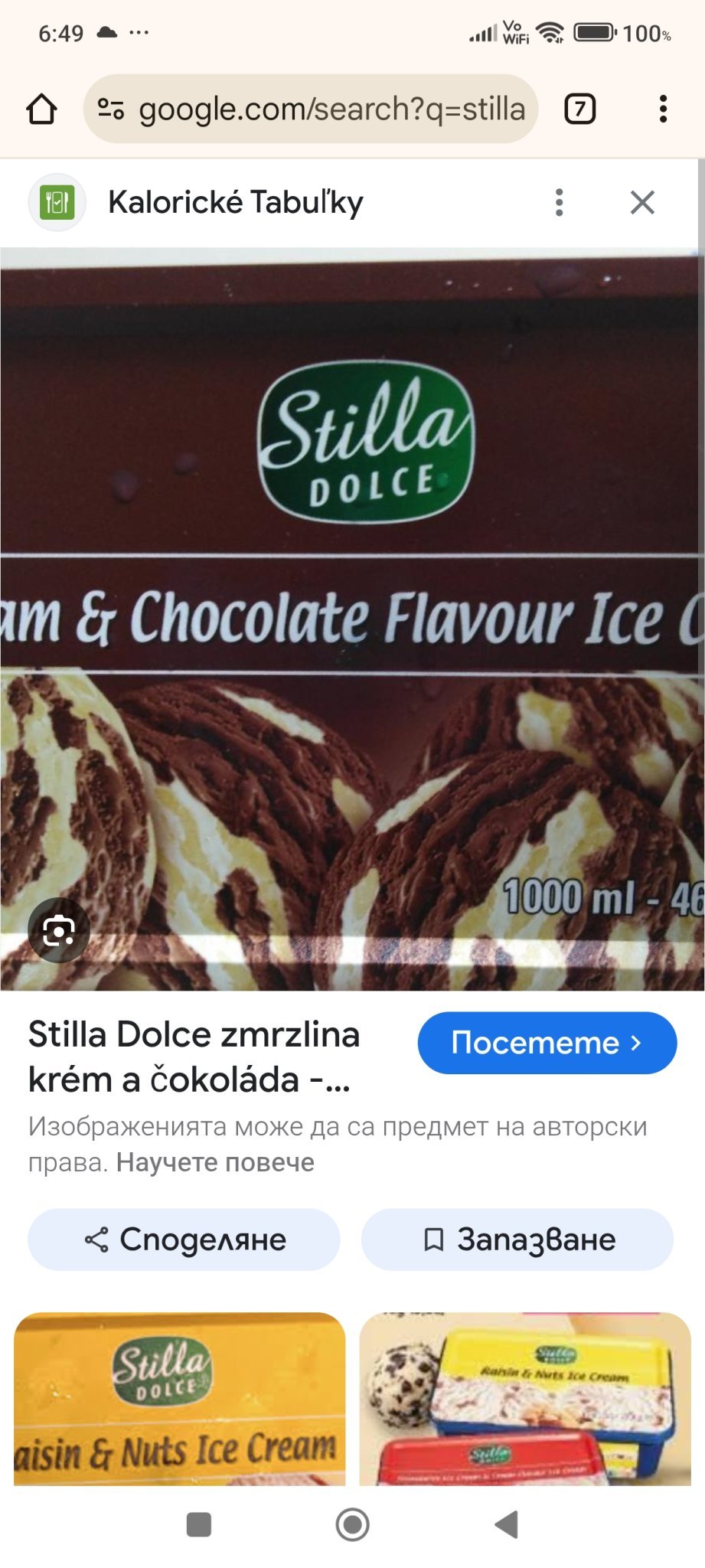This screenshot has height=1568, width=705.
Task: Save the image with Запазване
Action: click(517, 1240)
